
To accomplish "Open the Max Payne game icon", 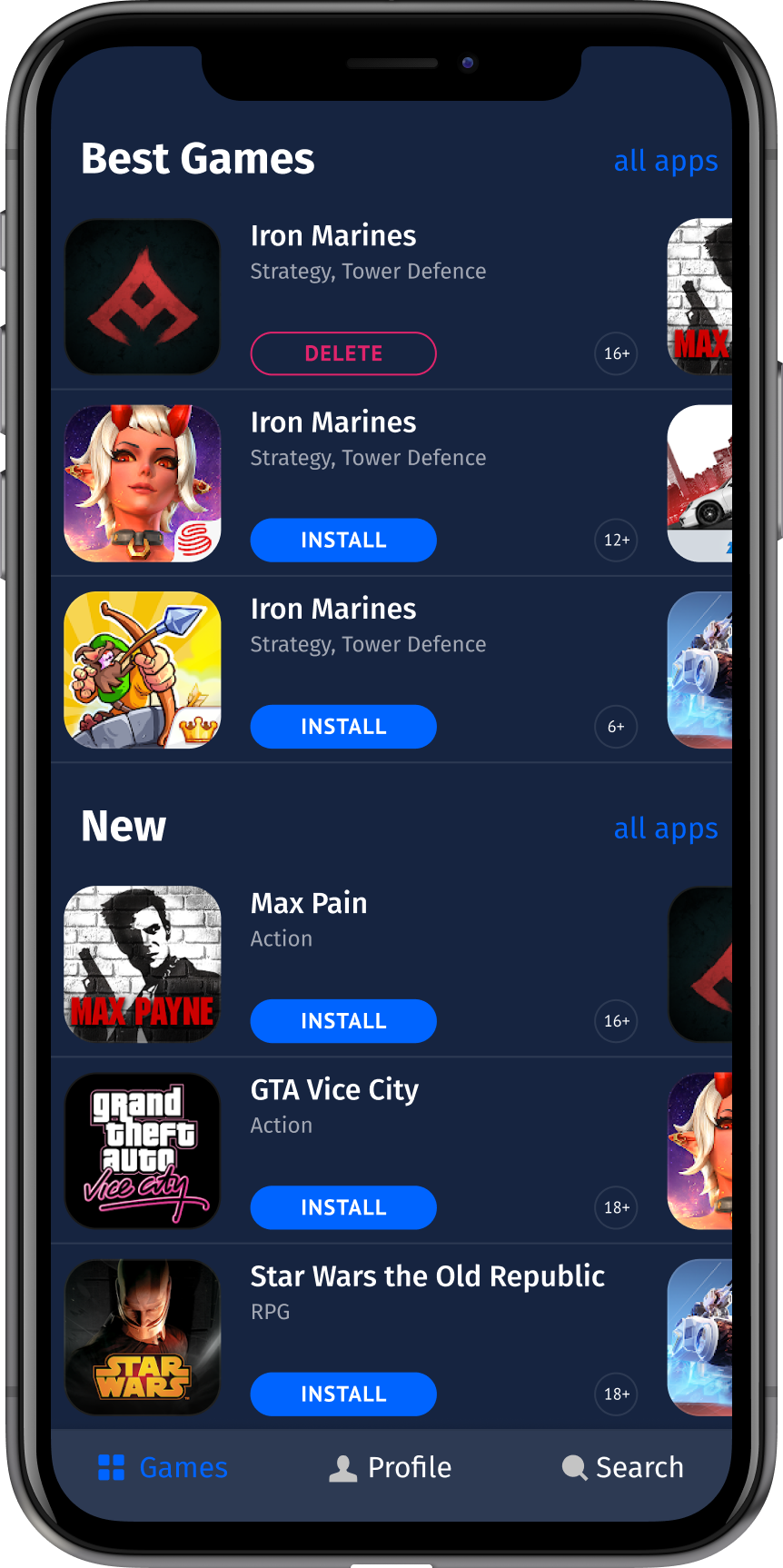I will (x=143, y=964).
